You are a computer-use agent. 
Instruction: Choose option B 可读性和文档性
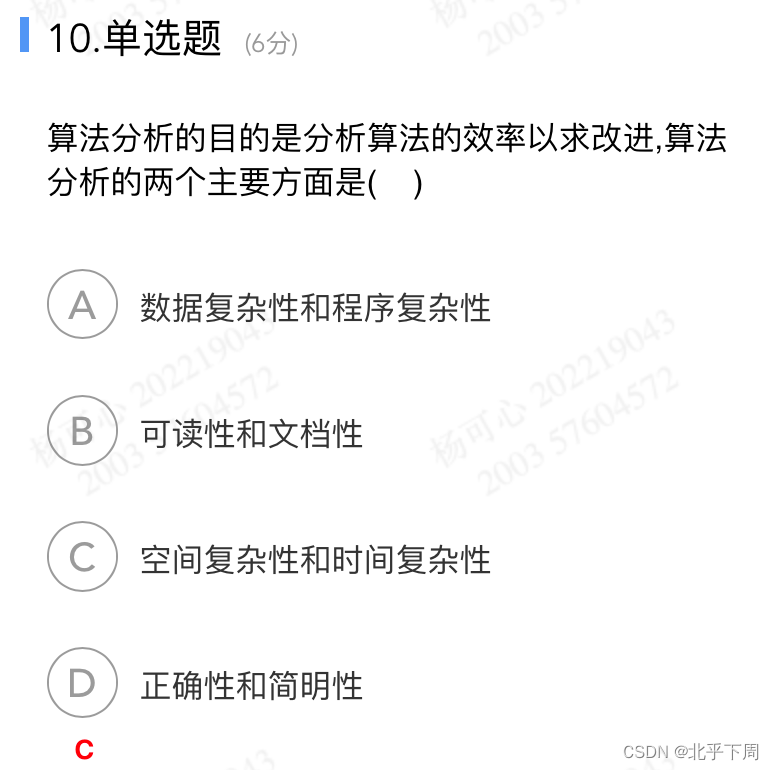(x=82, y=431)
